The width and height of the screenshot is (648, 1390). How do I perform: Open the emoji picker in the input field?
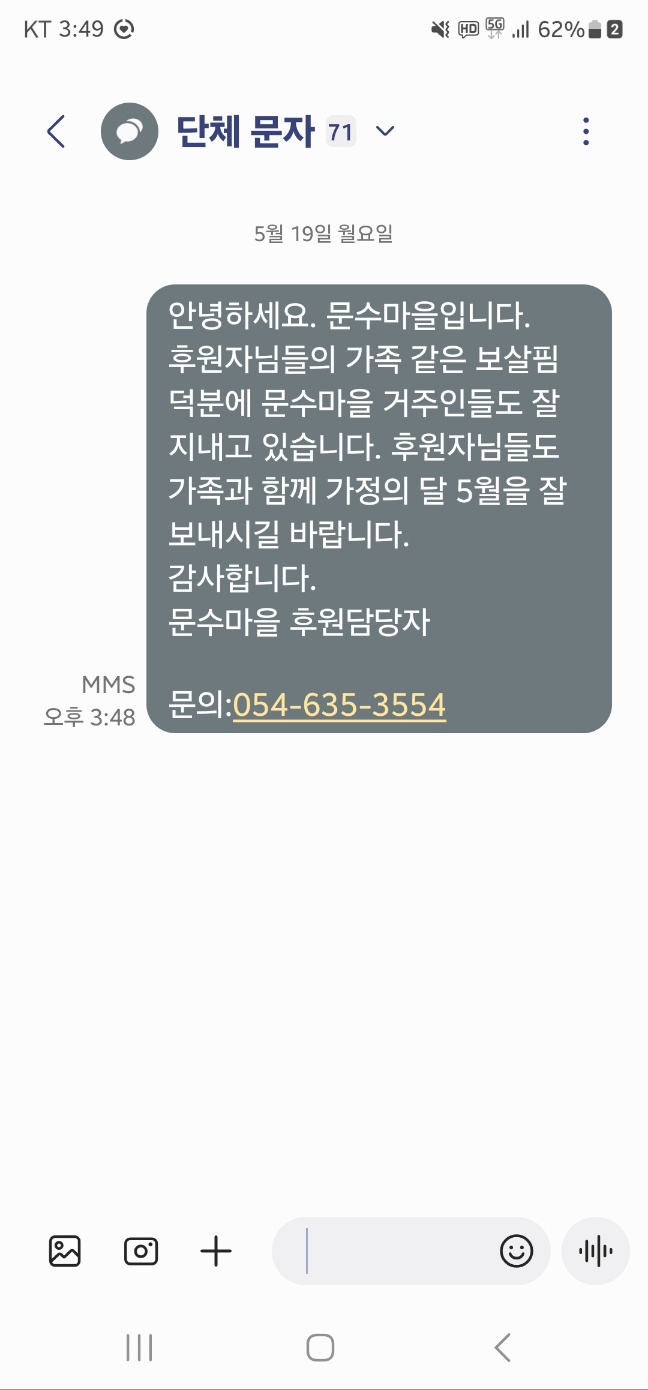click(x=516, y=1250)
